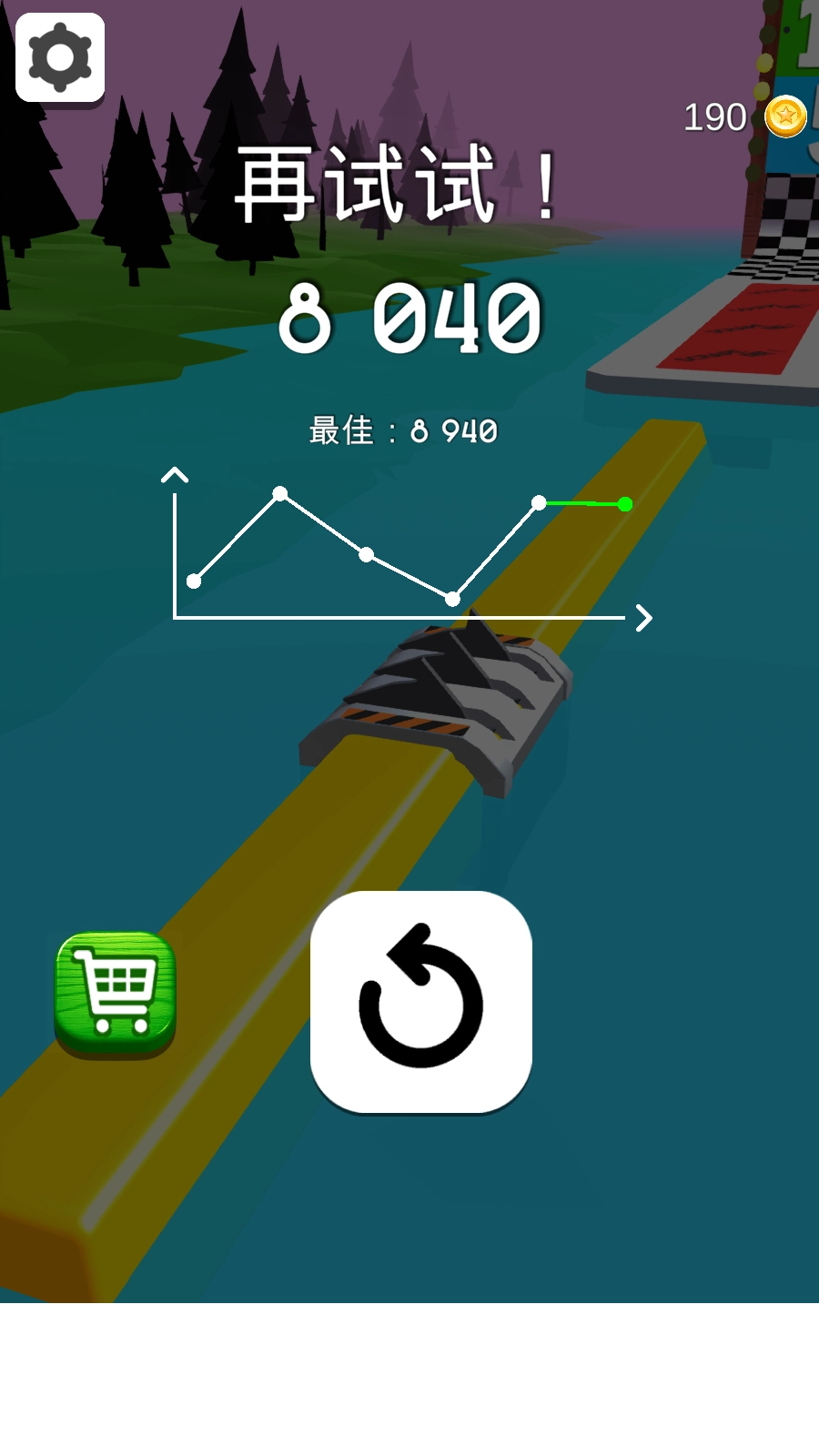819x1456 pixels.
Task: Tap the retry arrow to restart
Action: point(421,1001)
